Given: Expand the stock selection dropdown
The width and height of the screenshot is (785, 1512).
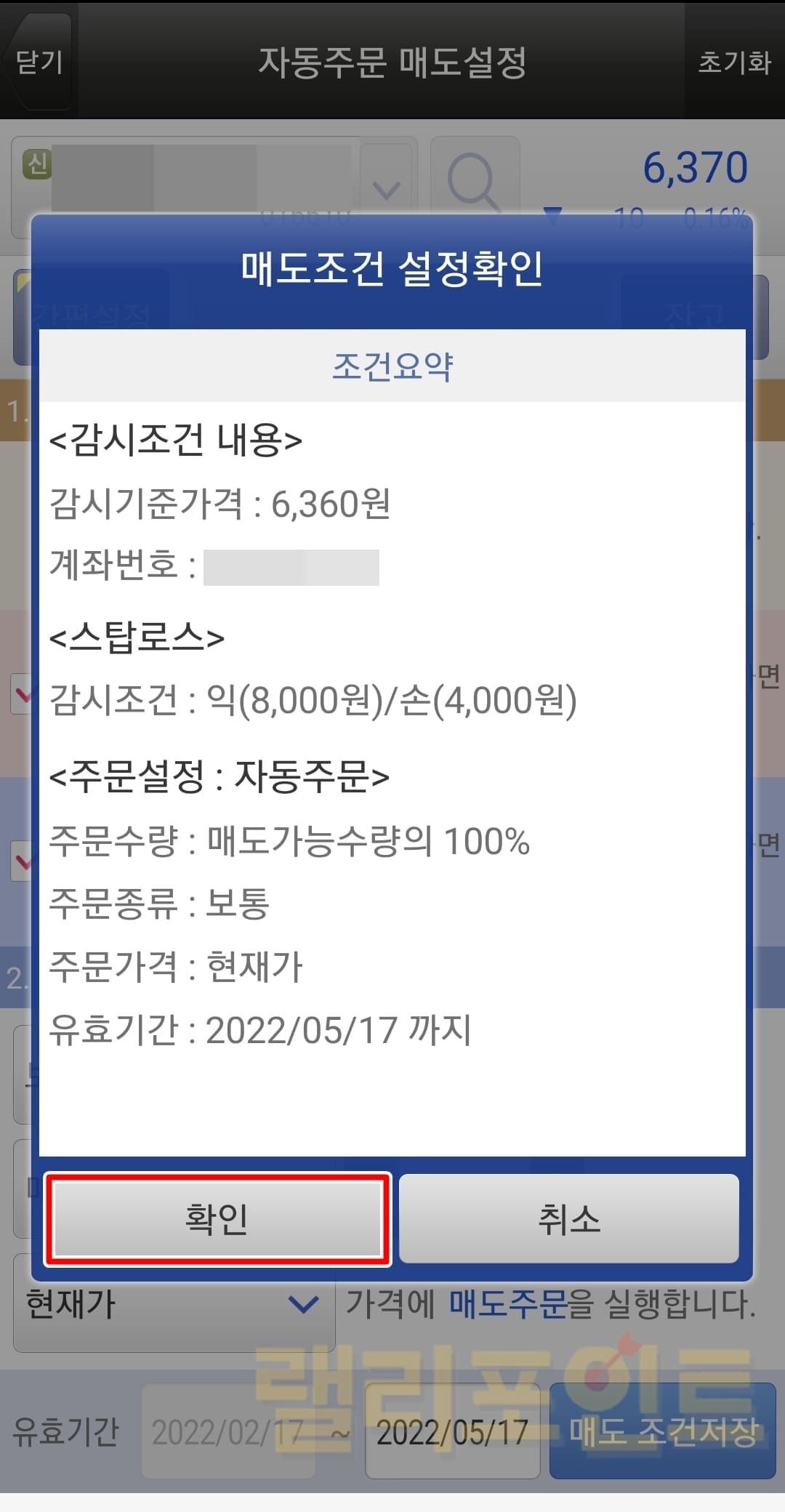Looking at the screenshot, I should [x=387, y=188].
